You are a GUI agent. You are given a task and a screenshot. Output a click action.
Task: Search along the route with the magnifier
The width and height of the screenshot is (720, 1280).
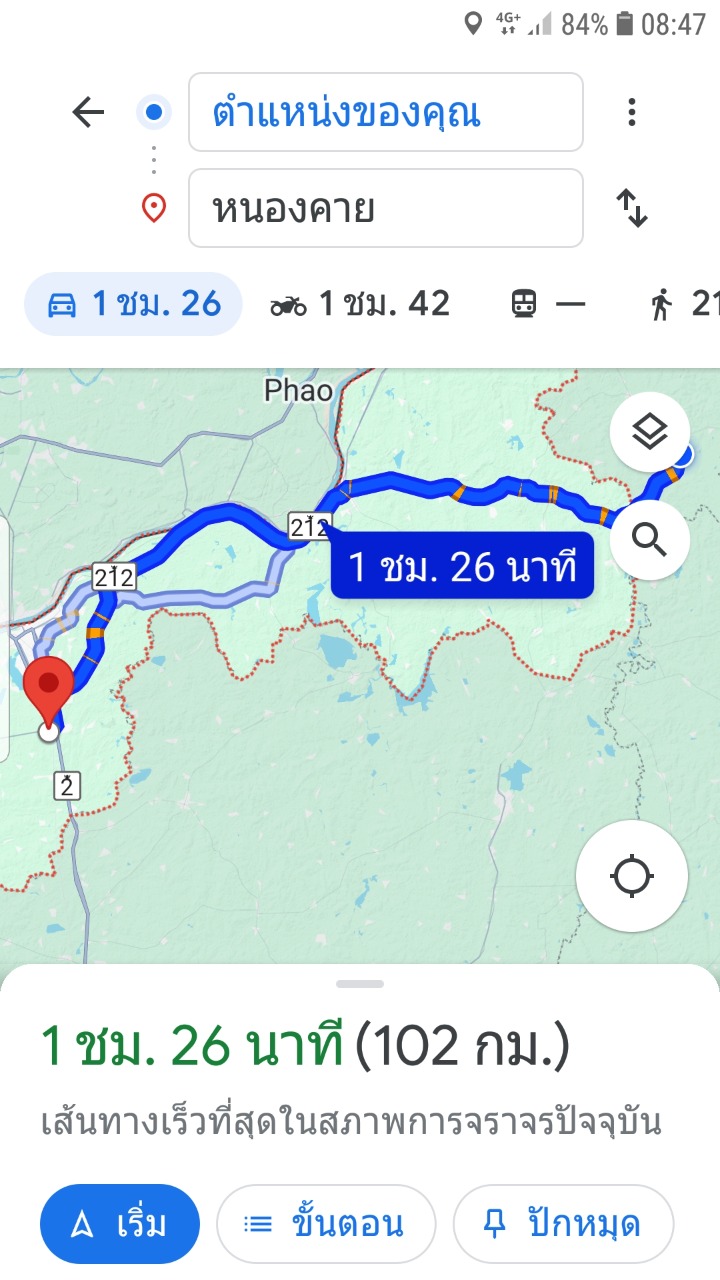tap(650, 540)
